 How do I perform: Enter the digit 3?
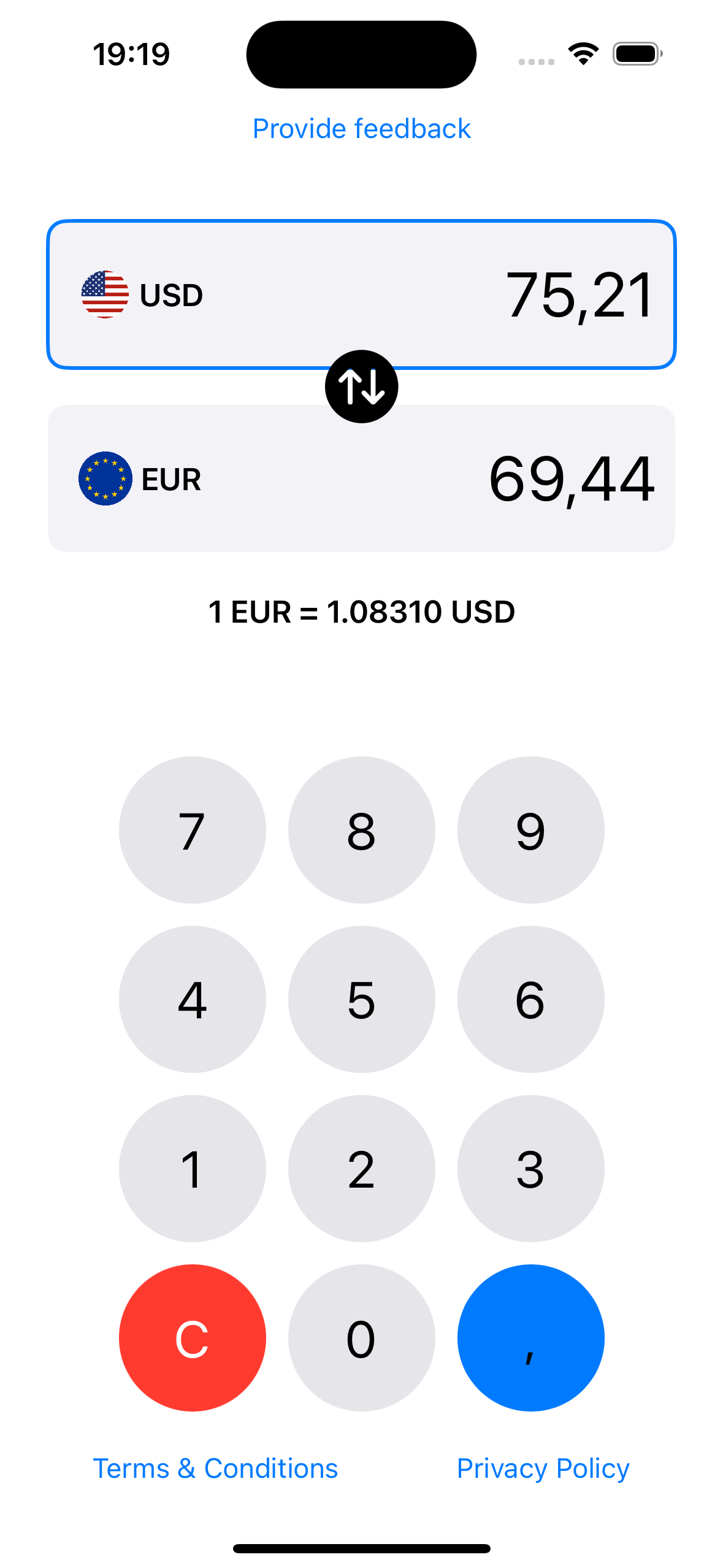[x=530, y=1169]
